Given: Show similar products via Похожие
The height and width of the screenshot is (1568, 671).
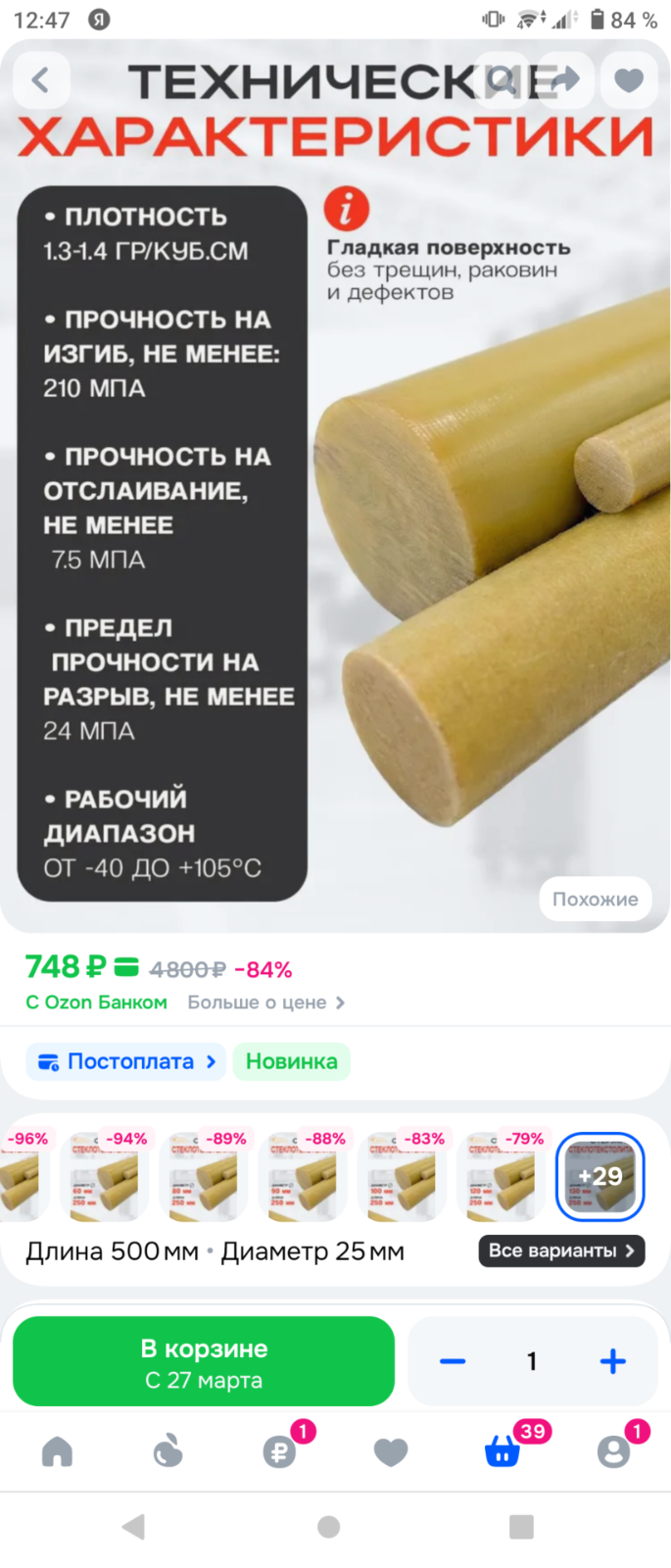Looking at the screenshot, I should coord(595,899).
